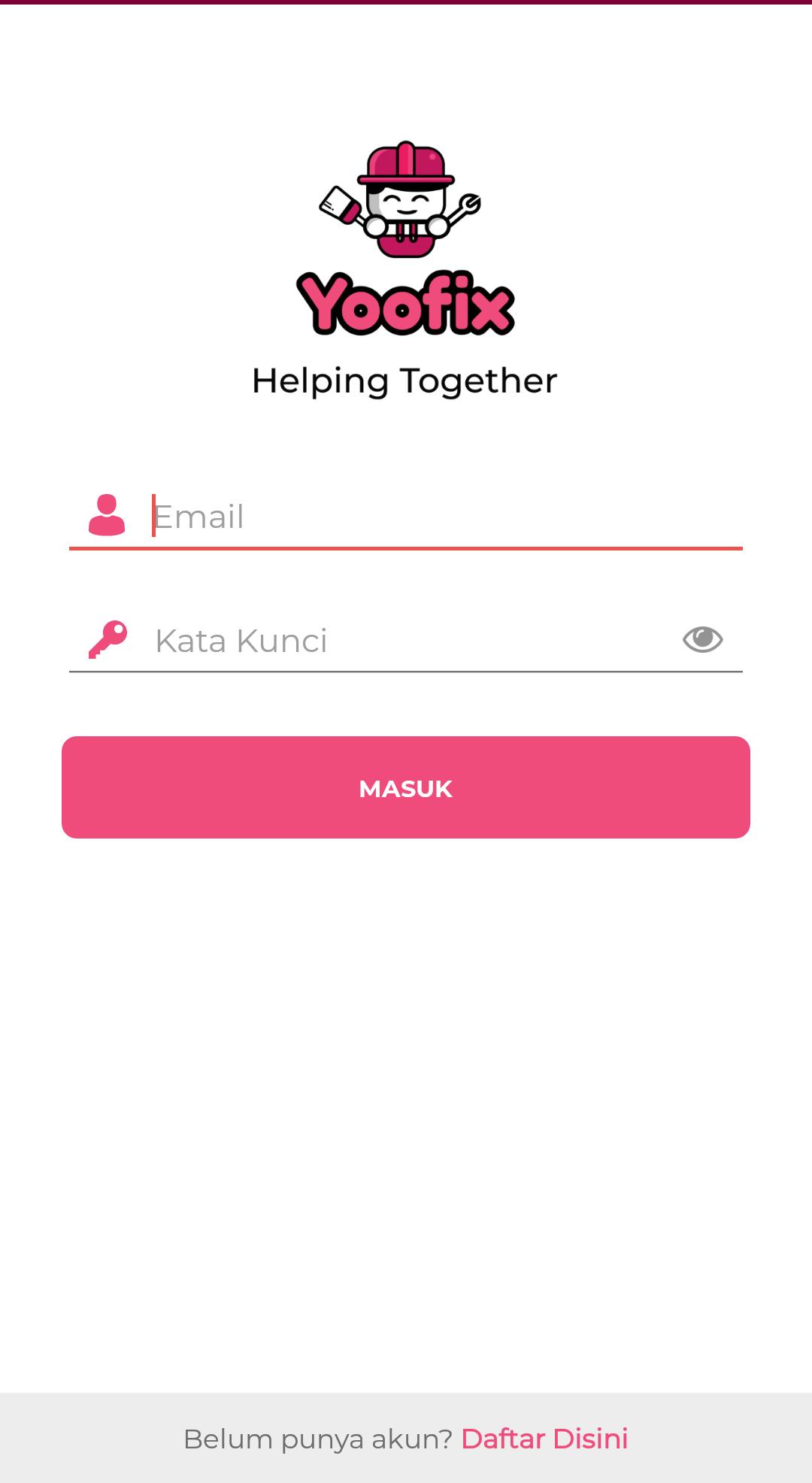Screen dimensions: 812x1483
Task: Click the pink person icon beside Email field
Action: coord(108,516)
